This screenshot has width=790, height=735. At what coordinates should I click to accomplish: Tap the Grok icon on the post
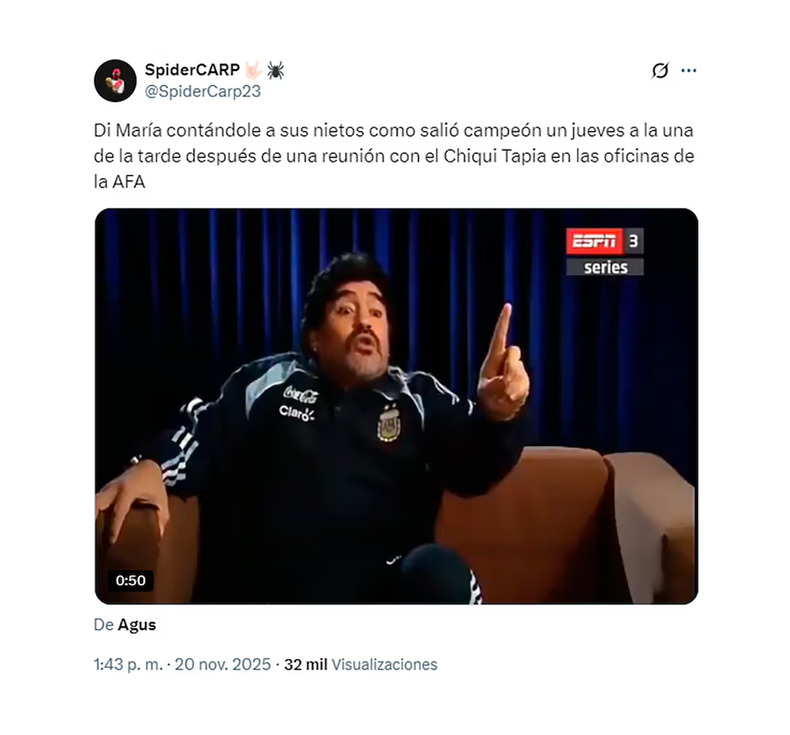click(x=659, y=71)
